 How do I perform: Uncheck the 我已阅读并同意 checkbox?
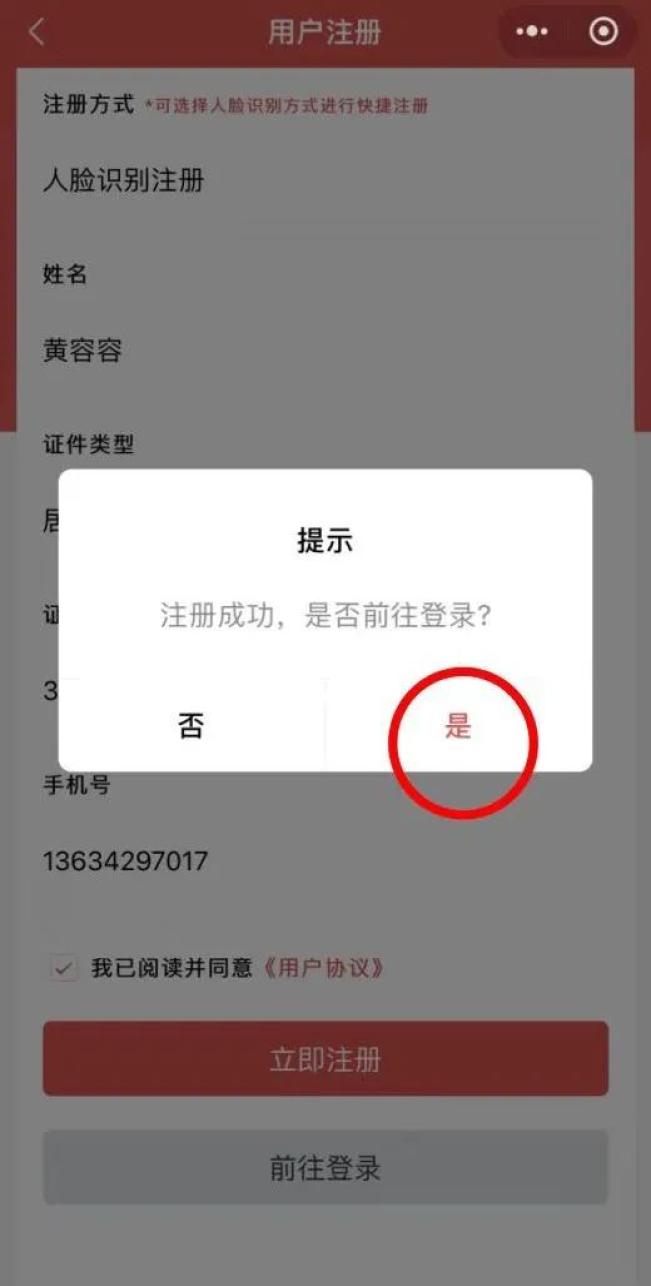click(64, 968)
